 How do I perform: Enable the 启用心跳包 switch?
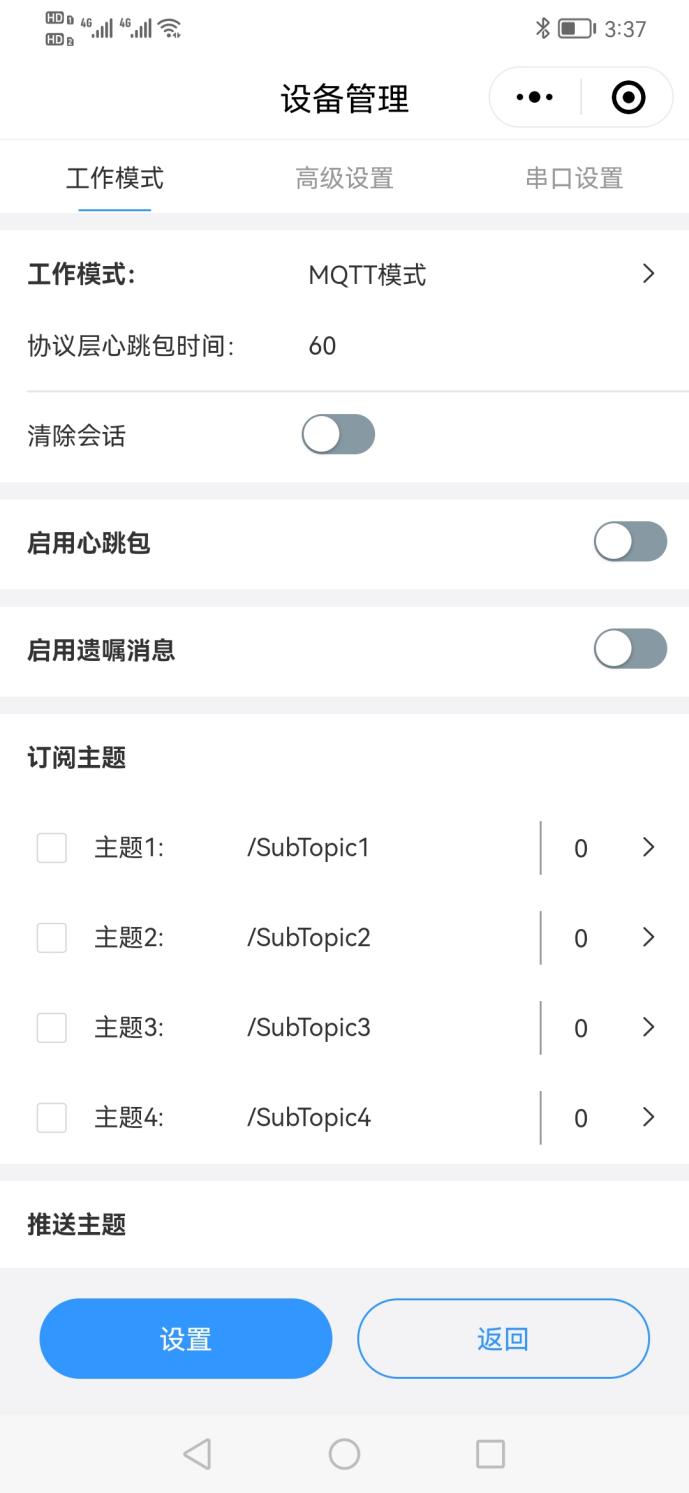click(x=630, y=542)
